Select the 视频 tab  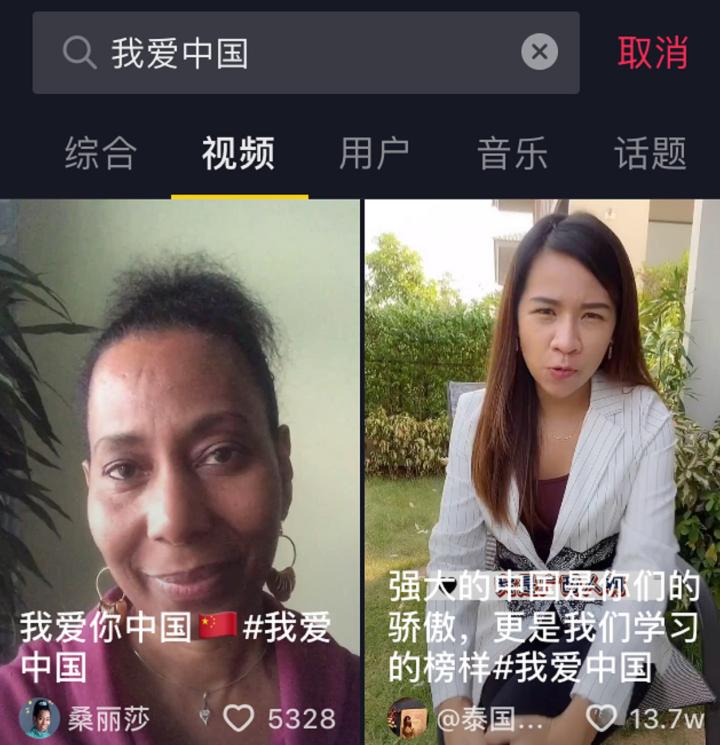point(238,154)
